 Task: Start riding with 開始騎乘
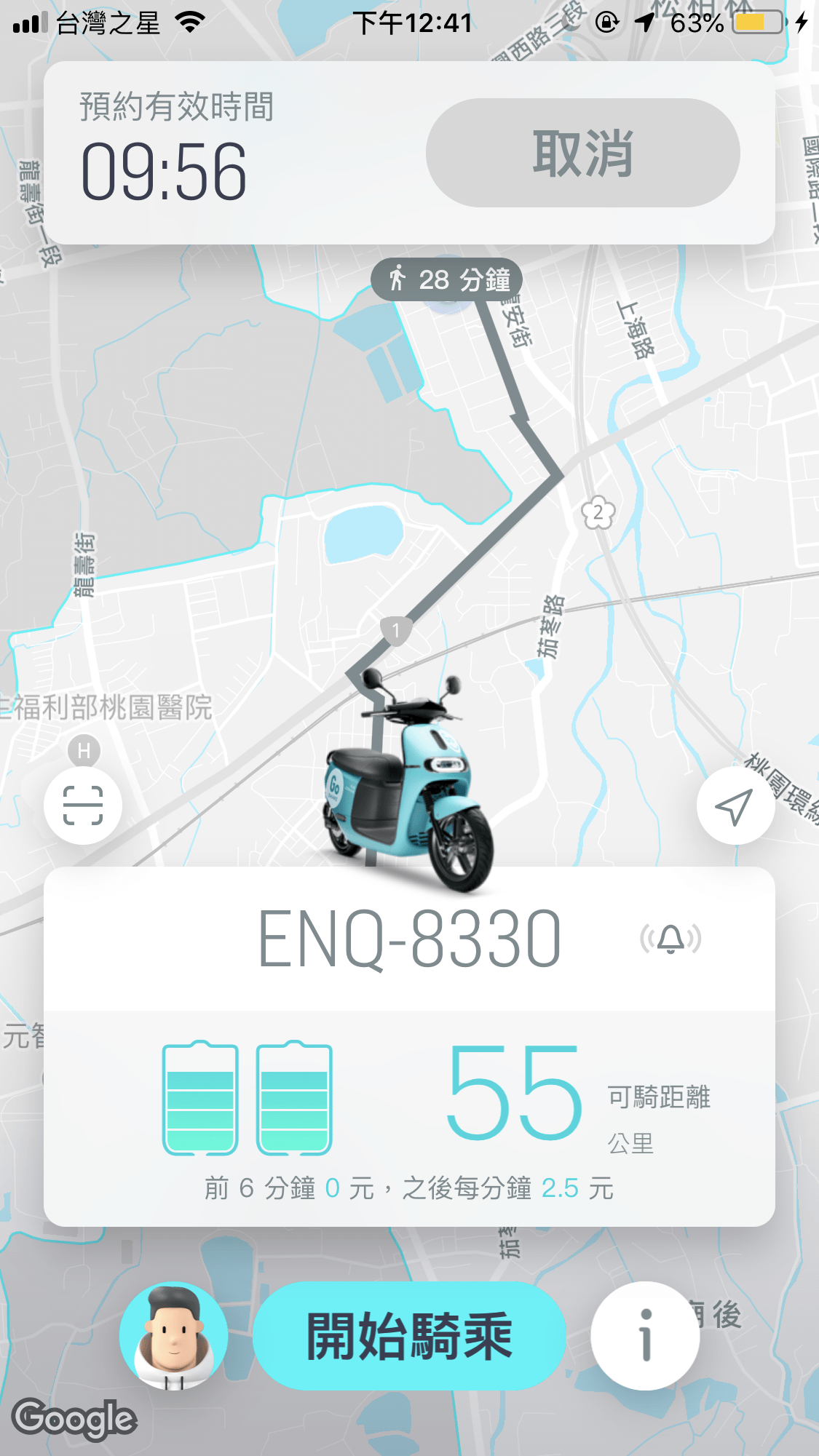(x=409, y=1336)
